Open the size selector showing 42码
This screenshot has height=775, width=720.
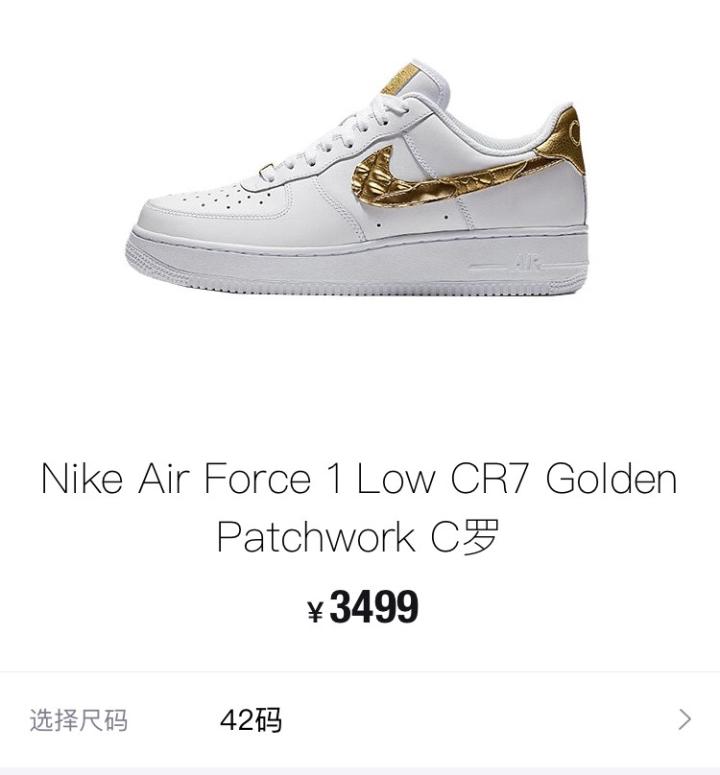(360, 720)
